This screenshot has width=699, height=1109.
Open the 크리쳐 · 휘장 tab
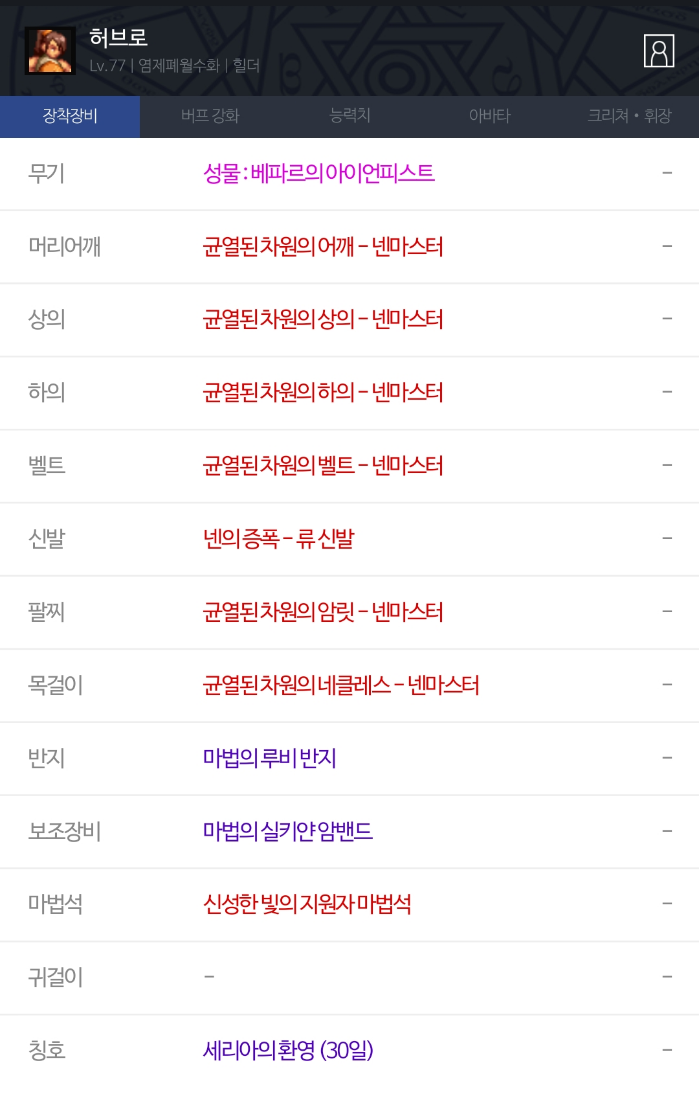tap(629, 116)
